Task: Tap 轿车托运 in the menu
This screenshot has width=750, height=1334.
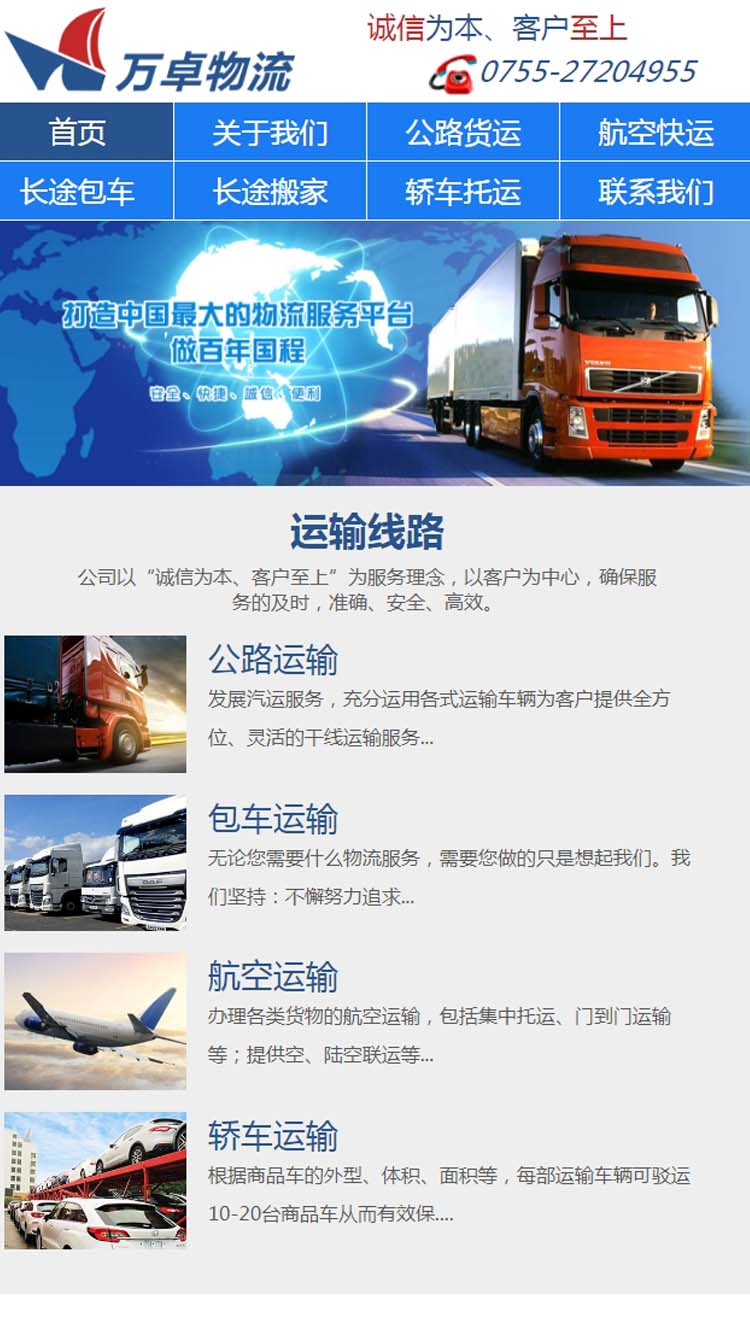Action: 463,191
